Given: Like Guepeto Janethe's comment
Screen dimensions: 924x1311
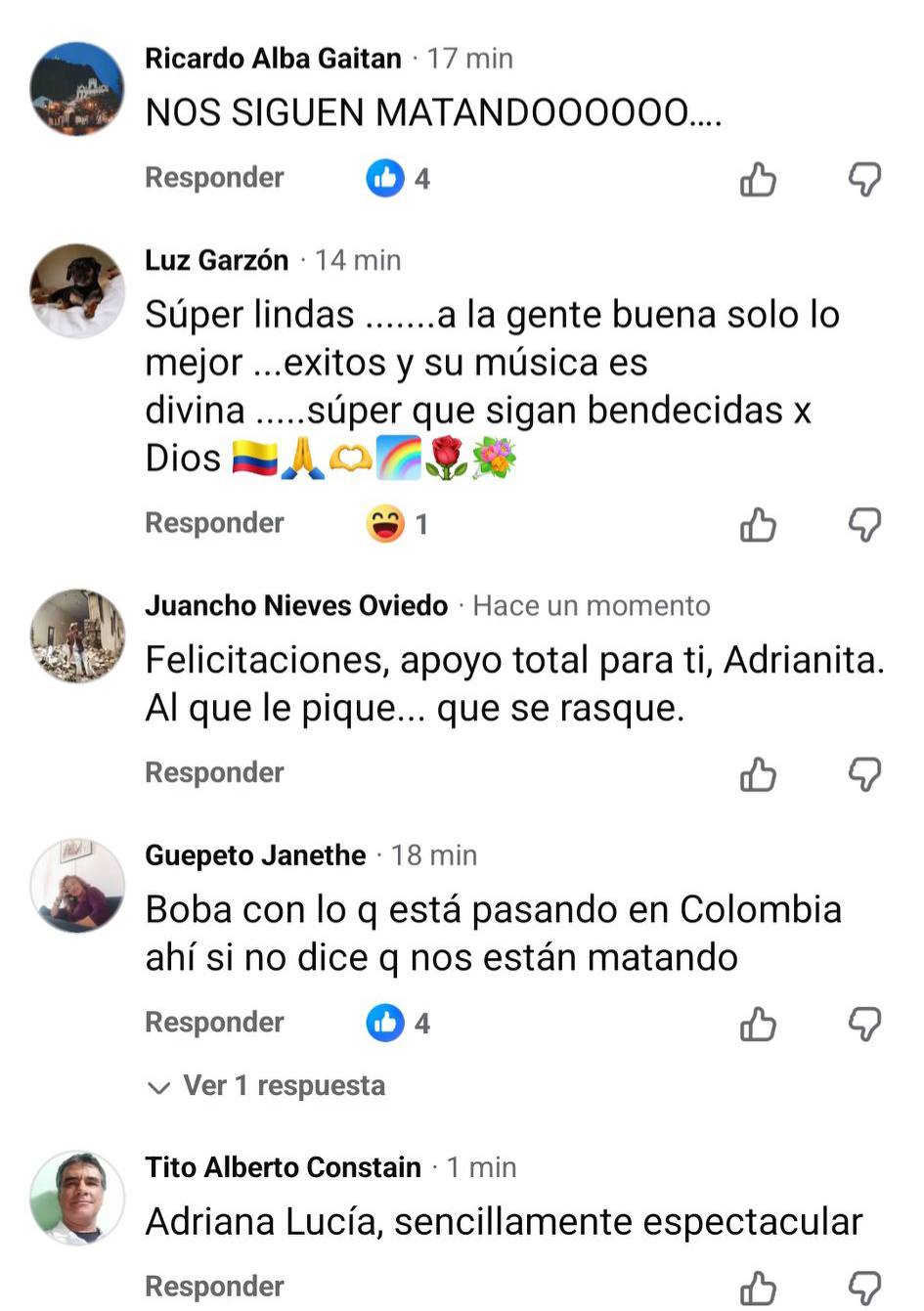Looking at the screenshot, I should tap(758, 1025).
